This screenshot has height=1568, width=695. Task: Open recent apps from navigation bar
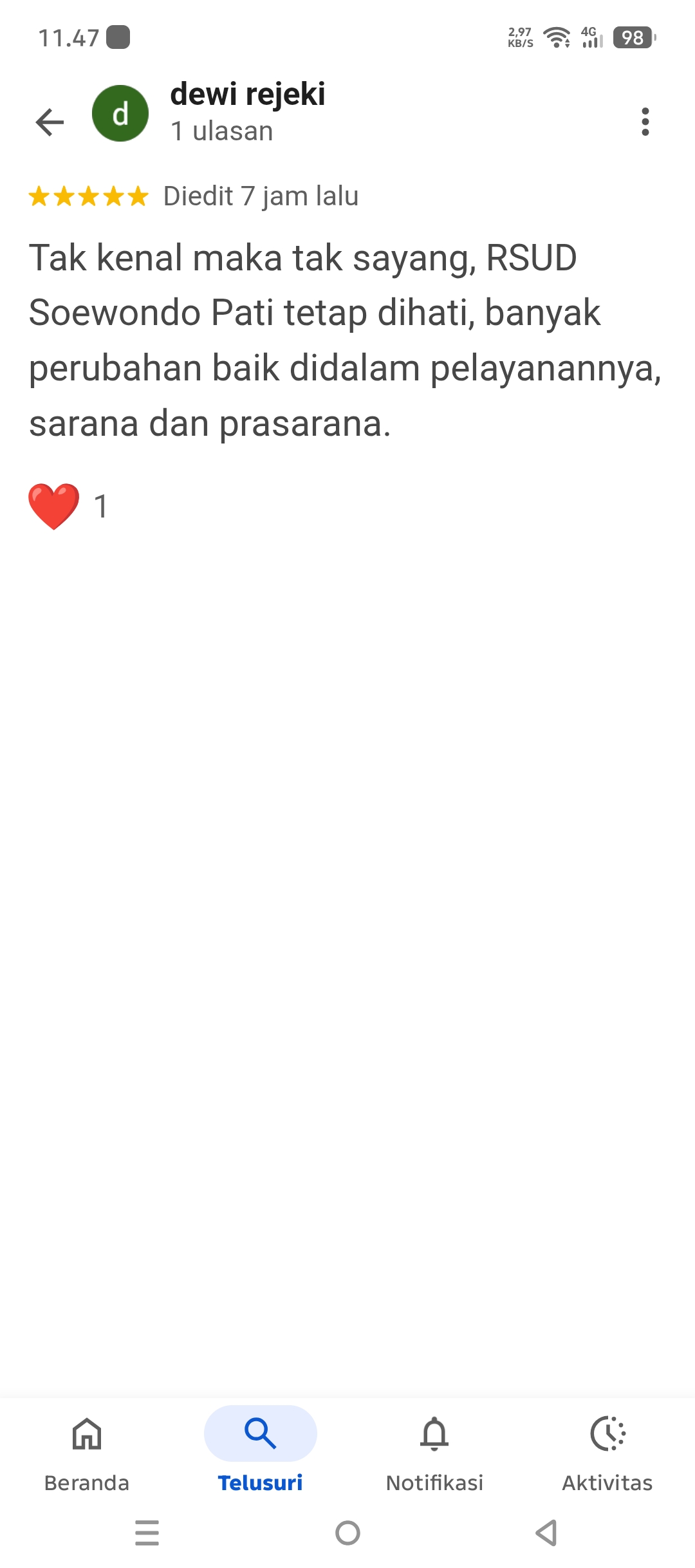tap(147, 1533)
